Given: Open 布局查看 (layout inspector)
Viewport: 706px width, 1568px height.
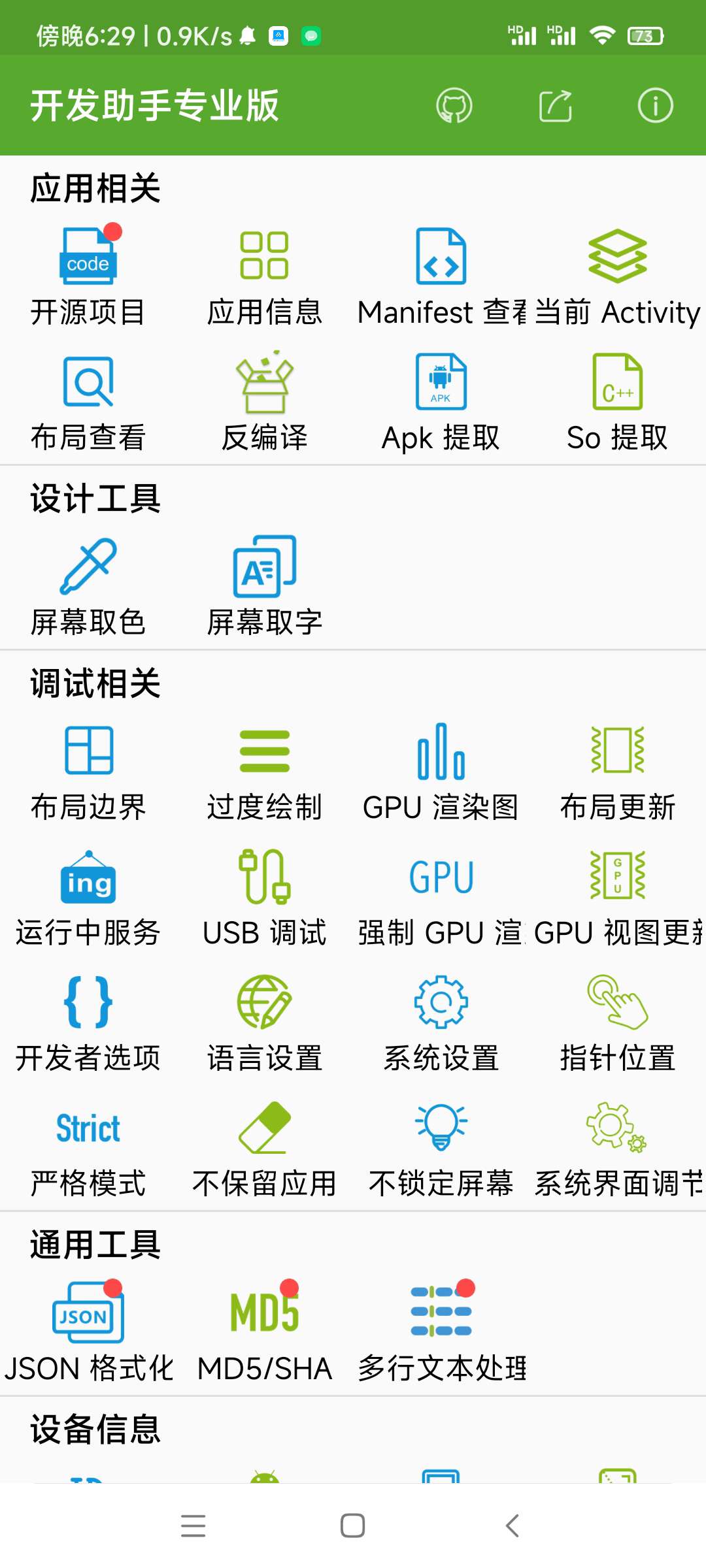Looking at the screenshot, I should [88, 402].
